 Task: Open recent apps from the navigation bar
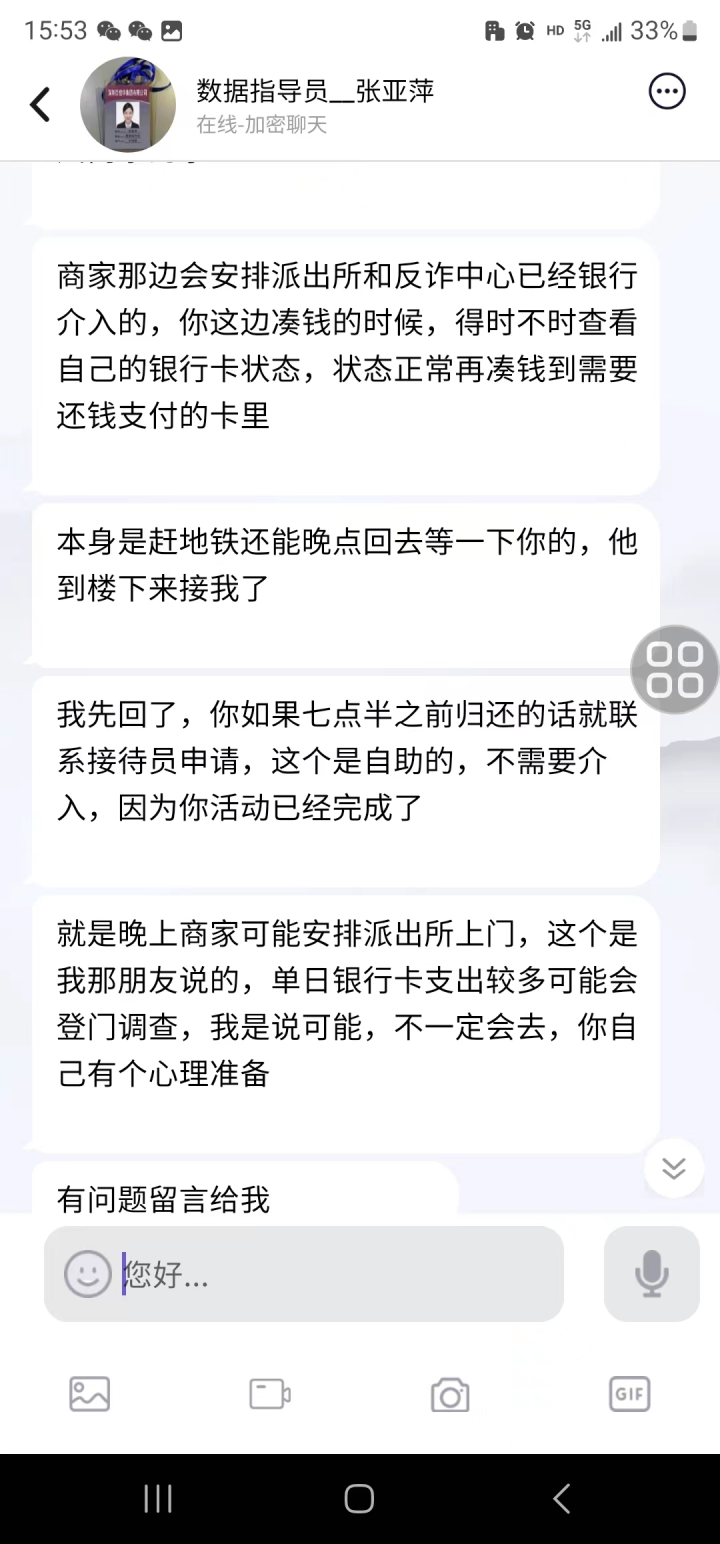(158, 1498)
